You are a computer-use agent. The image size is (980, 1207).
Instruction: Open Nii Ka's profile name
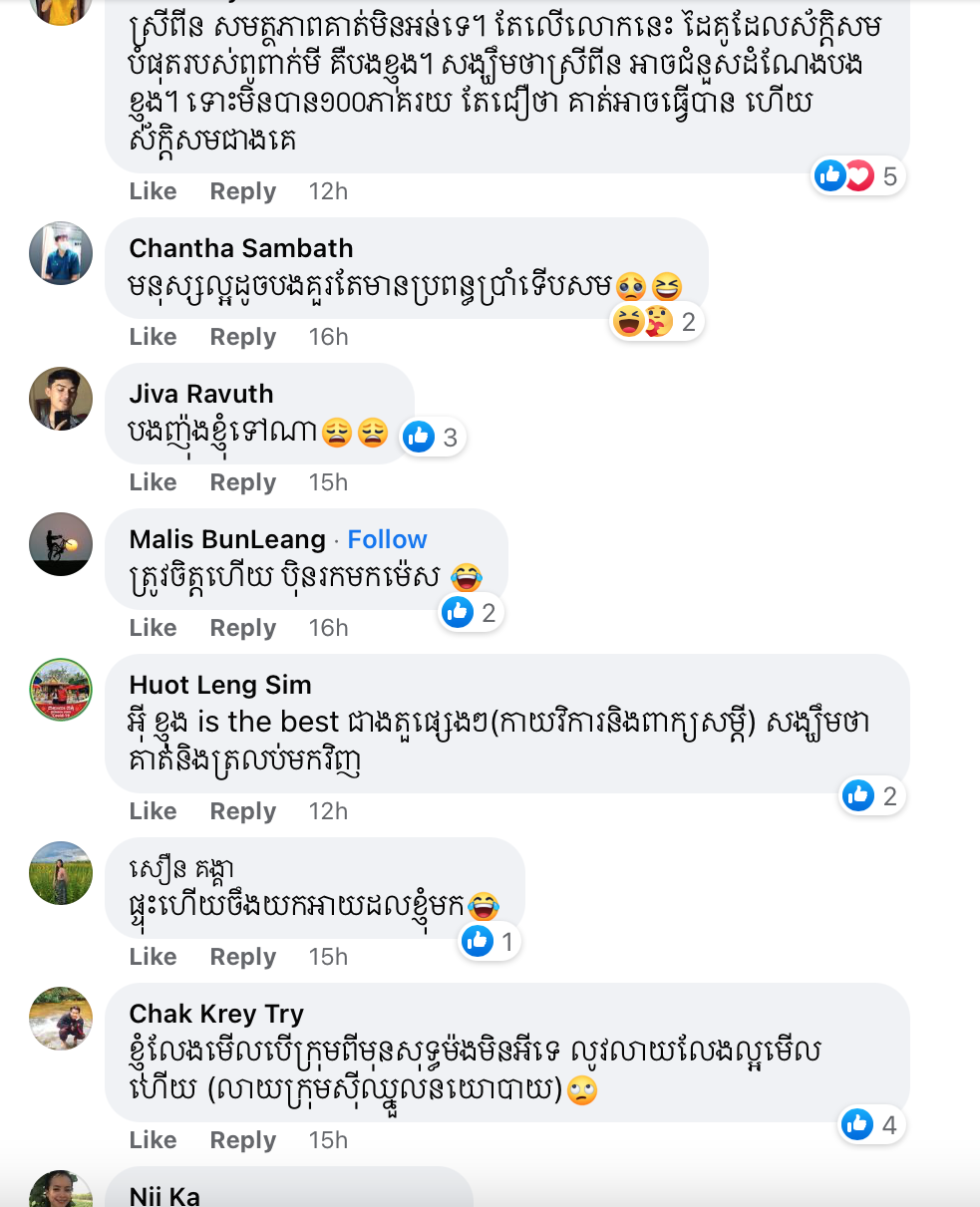164,1195
